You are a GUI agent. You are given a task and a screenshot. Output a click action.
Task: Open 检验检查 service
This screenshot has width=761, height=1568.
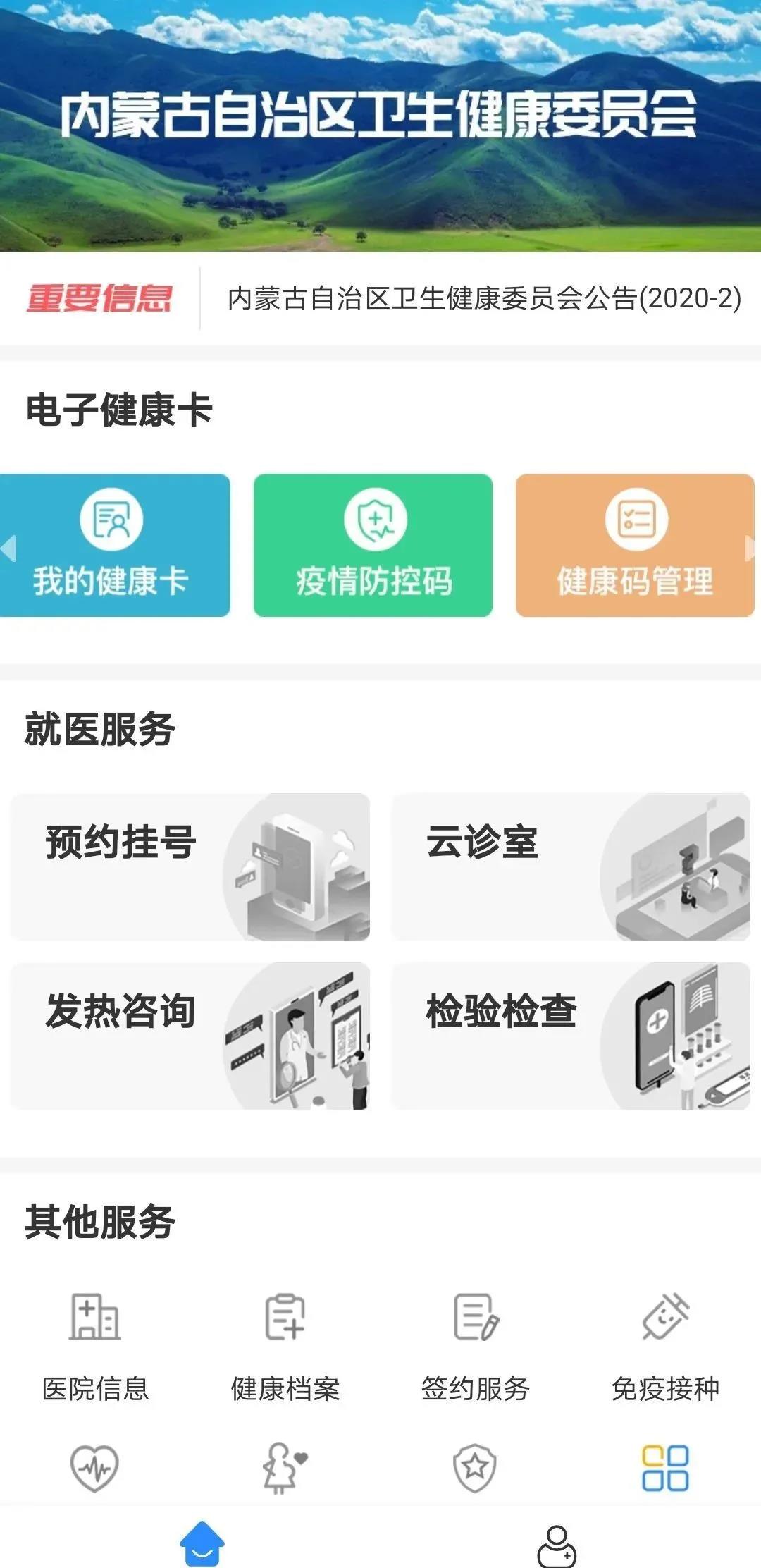point(571,1036)
